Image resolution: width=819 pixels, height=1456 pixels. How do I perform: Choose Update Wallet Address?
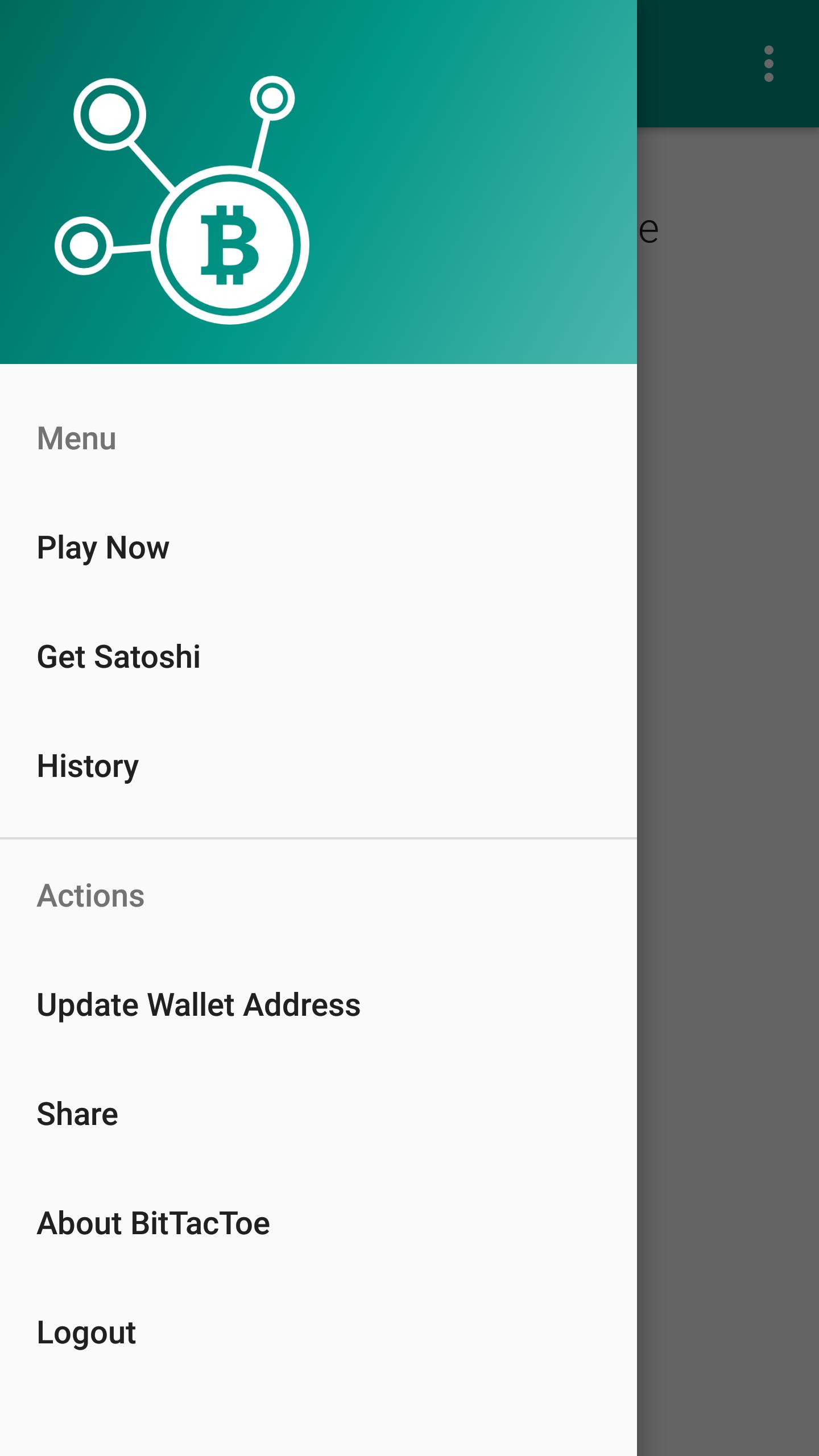198,1005
